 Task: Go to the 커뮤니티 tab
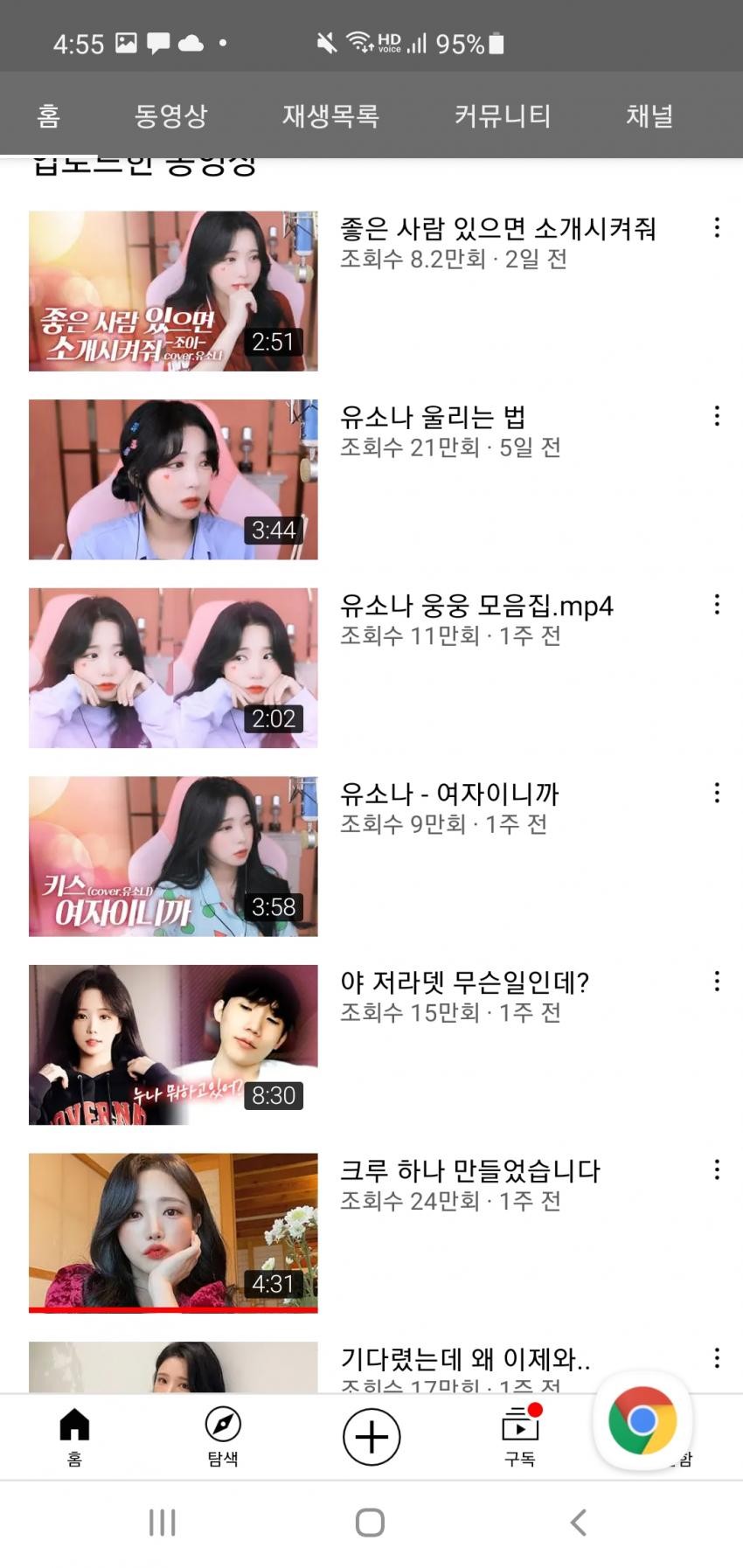[502, 115]
